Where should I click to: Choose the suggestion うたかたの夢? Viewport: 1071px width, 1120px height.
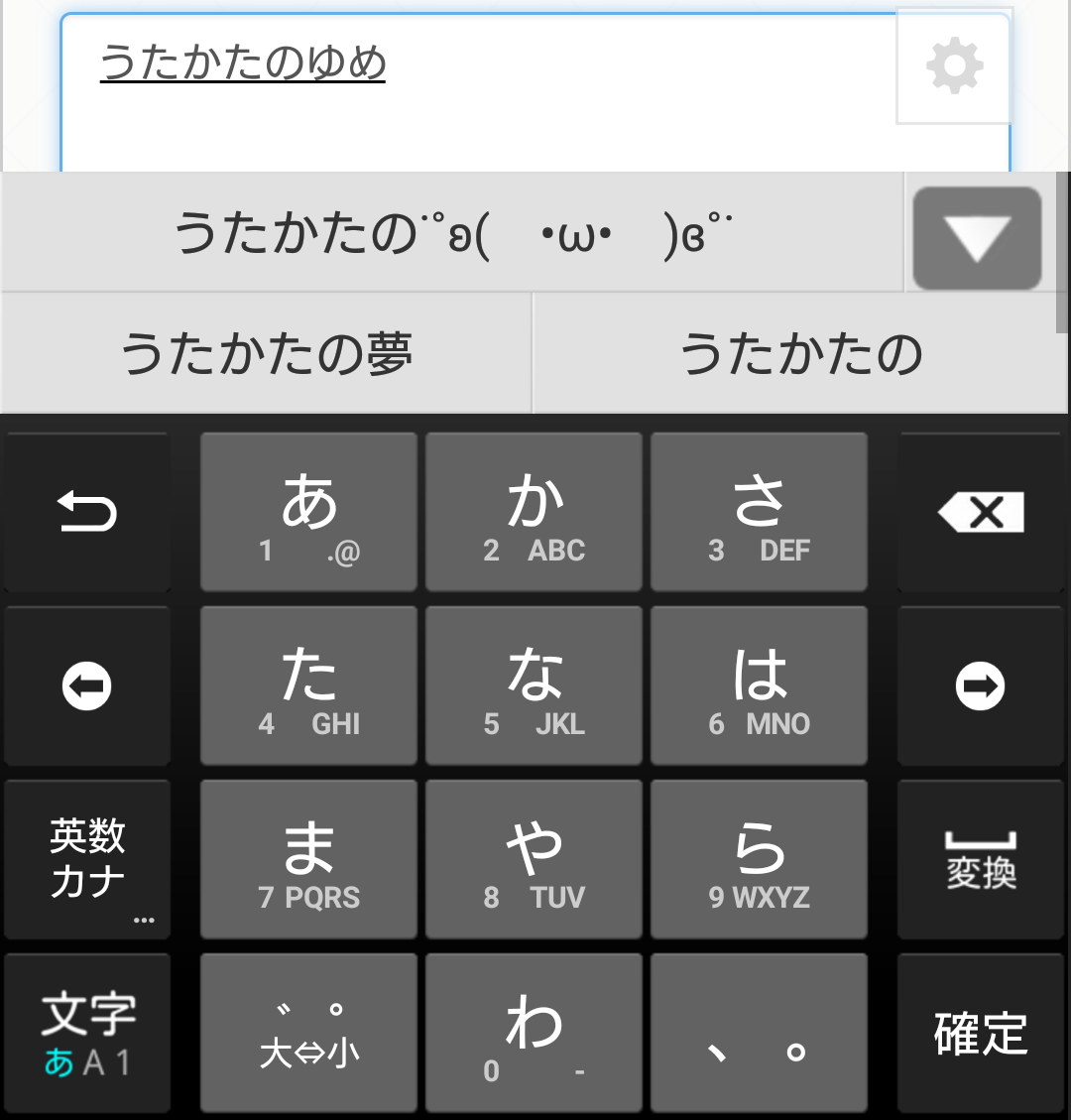coord(266,354)
